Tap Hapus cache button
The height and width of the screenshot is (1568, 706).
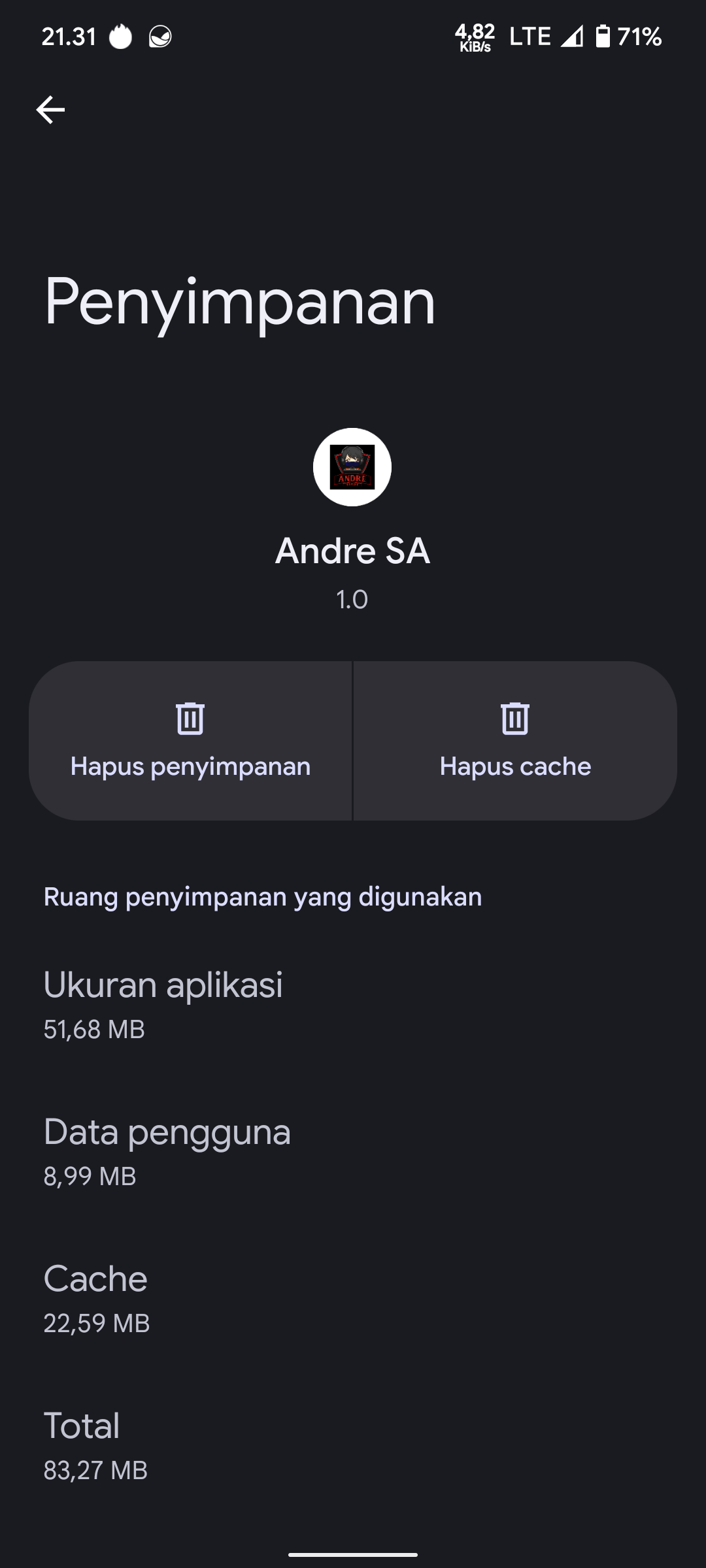515,741
